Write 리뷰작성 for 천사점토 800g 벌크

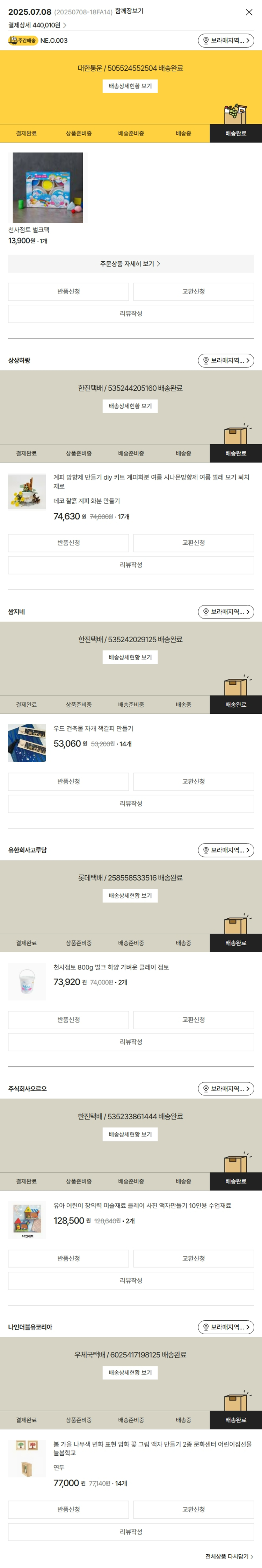(x=131, y=1041)
